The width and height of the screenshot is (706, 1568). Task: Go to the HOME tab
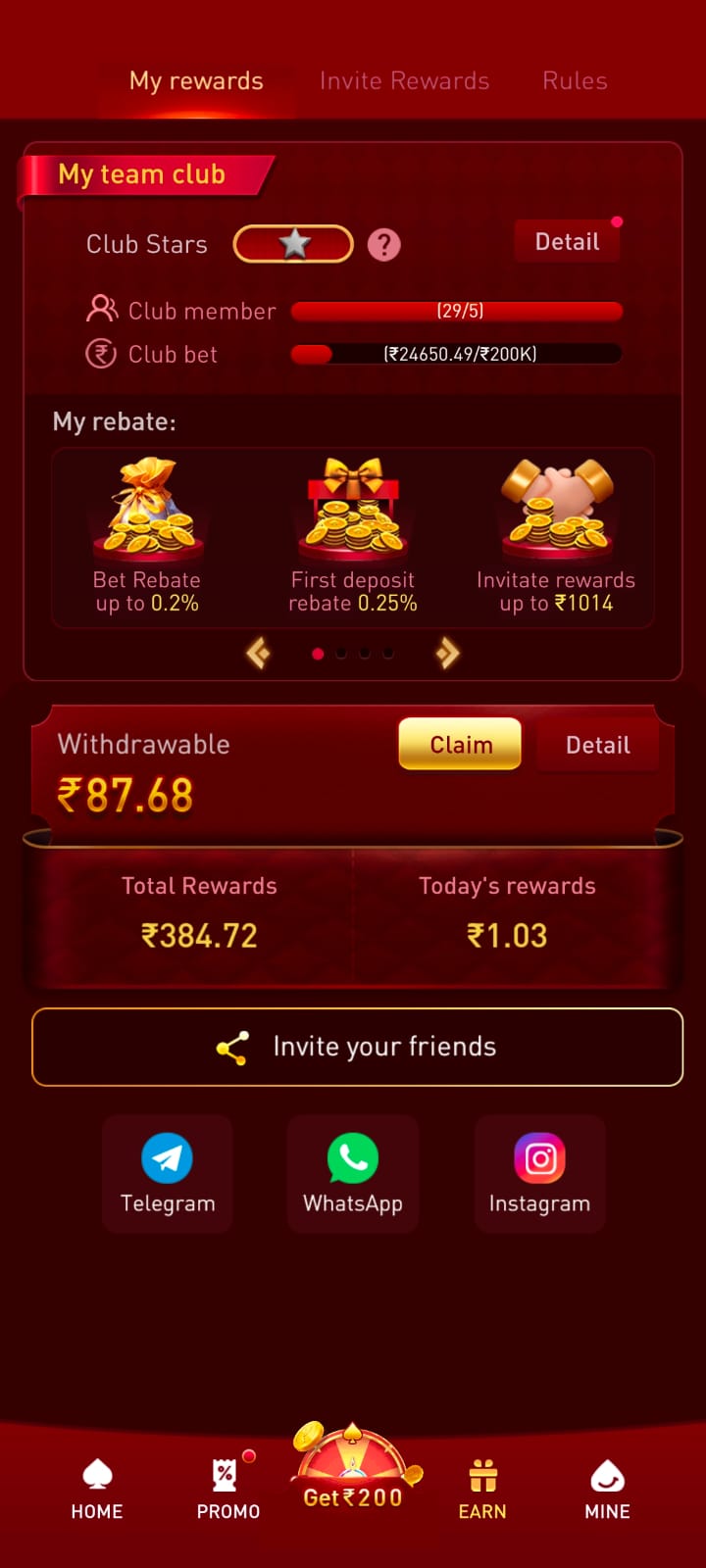click(97, 1490)
